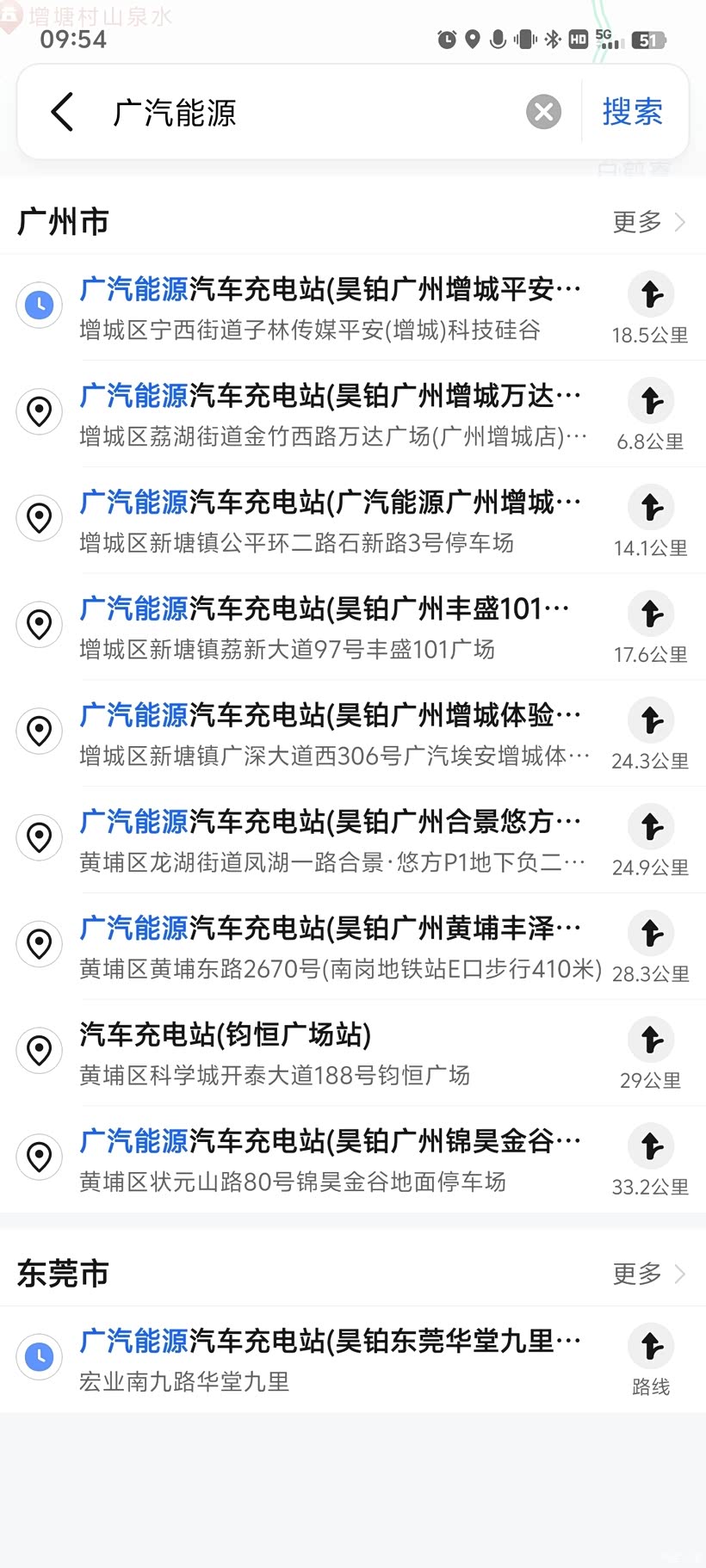The width and height of the screenshot is (706, 1568).
Task: View the 昊铂广州黄埔丰泽 charging station
Action: tap(331, 946)
